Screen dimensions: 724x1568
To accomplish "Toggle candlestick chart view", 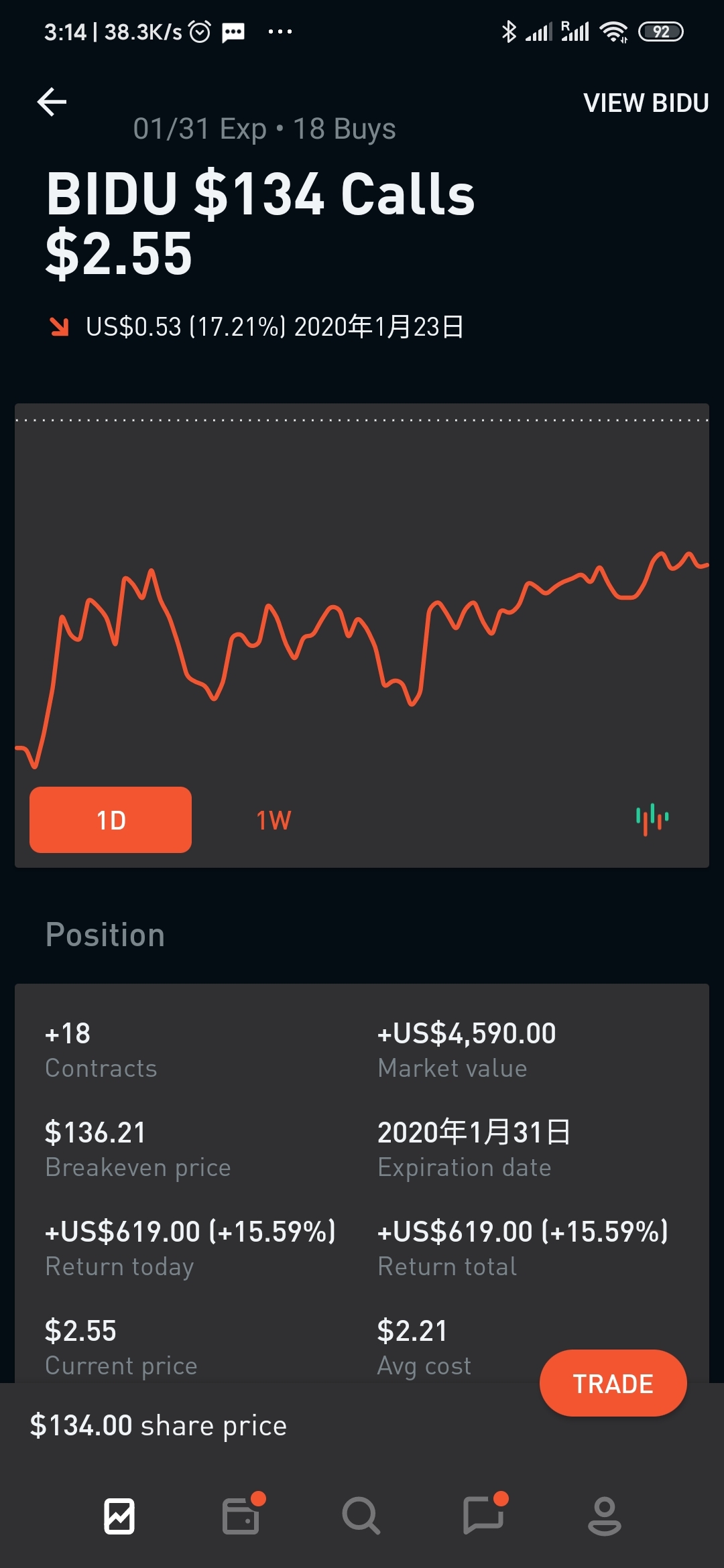I will [x=652, y=819].
